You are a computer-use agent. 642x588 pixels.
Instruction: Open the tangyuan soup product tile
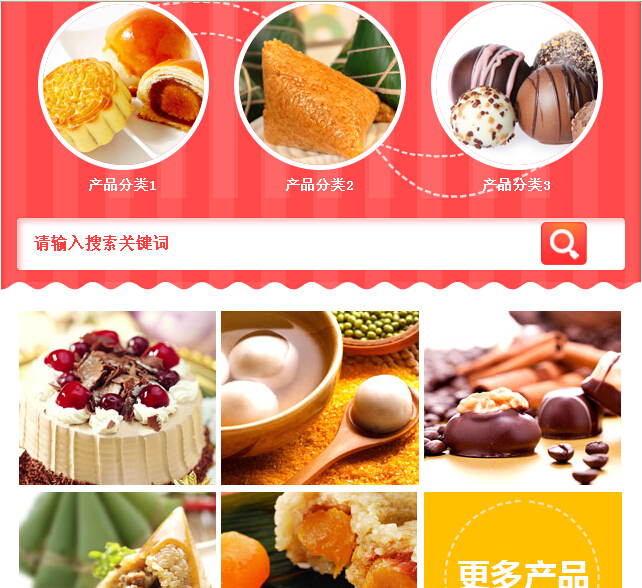coord(320,398)
